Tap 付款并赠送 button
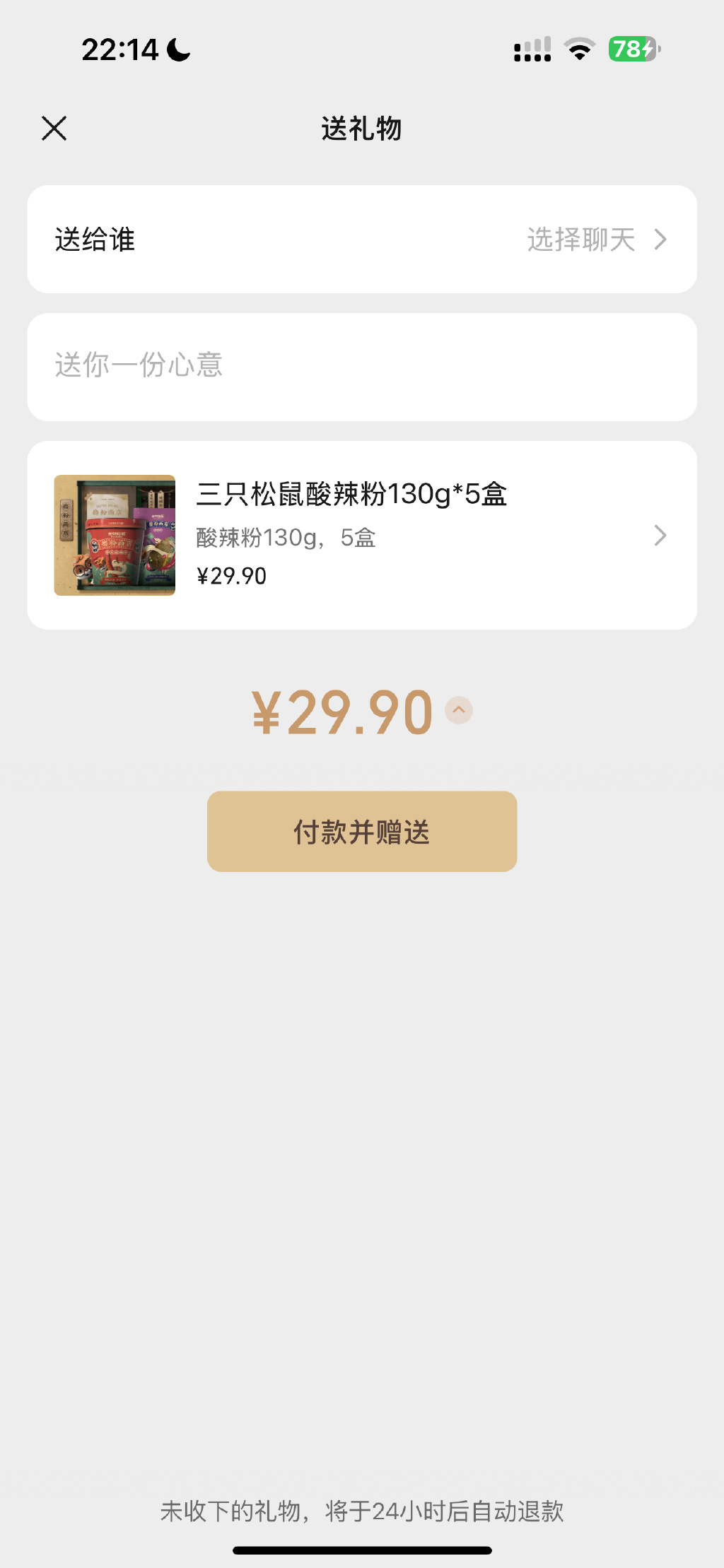This screenshot has width=724, height=1568. [x=362, y=831]
